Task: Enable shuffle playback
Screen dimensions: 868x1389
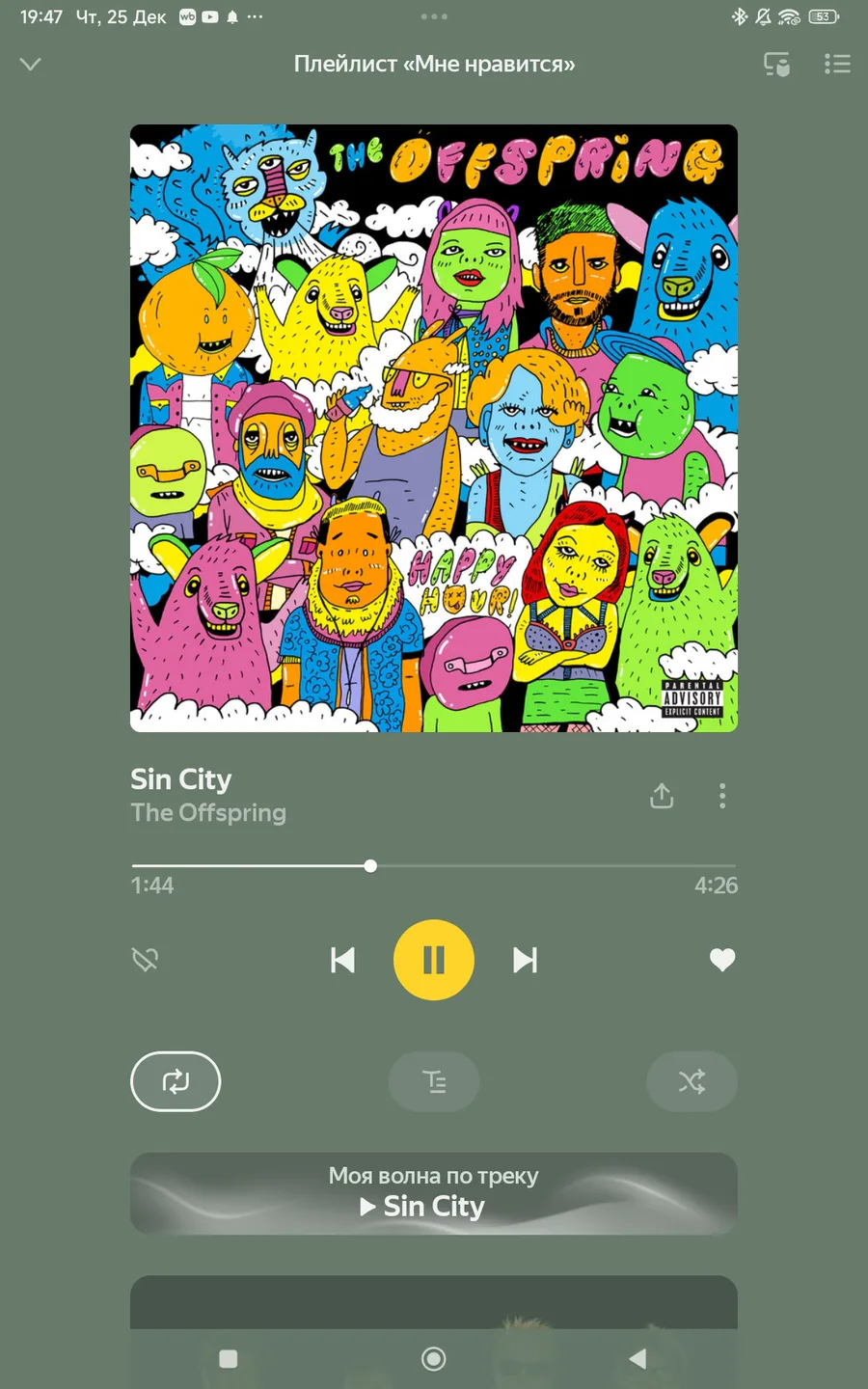Action: [x=692, y=1081]
